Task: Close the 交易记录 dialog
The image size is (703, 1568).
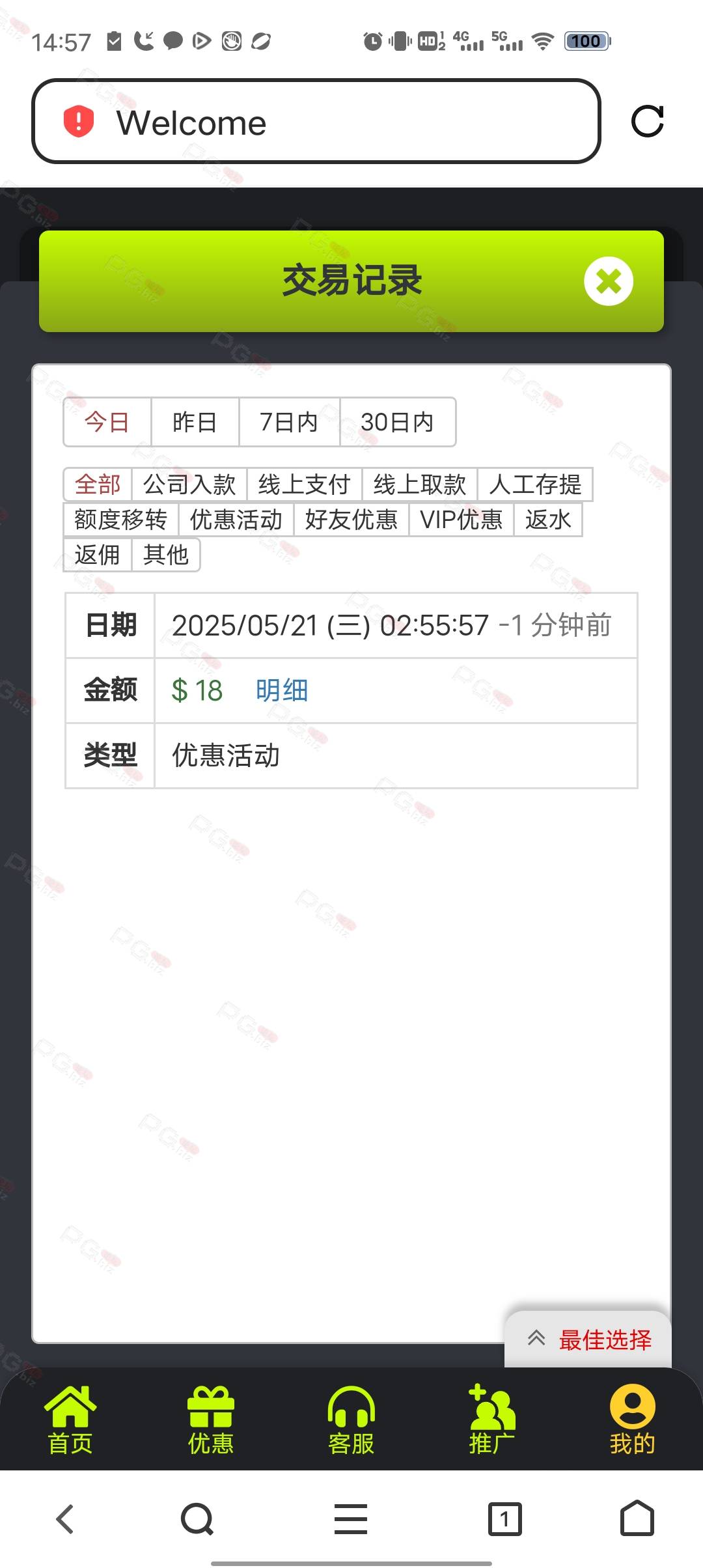Action: tap(608, 281)
